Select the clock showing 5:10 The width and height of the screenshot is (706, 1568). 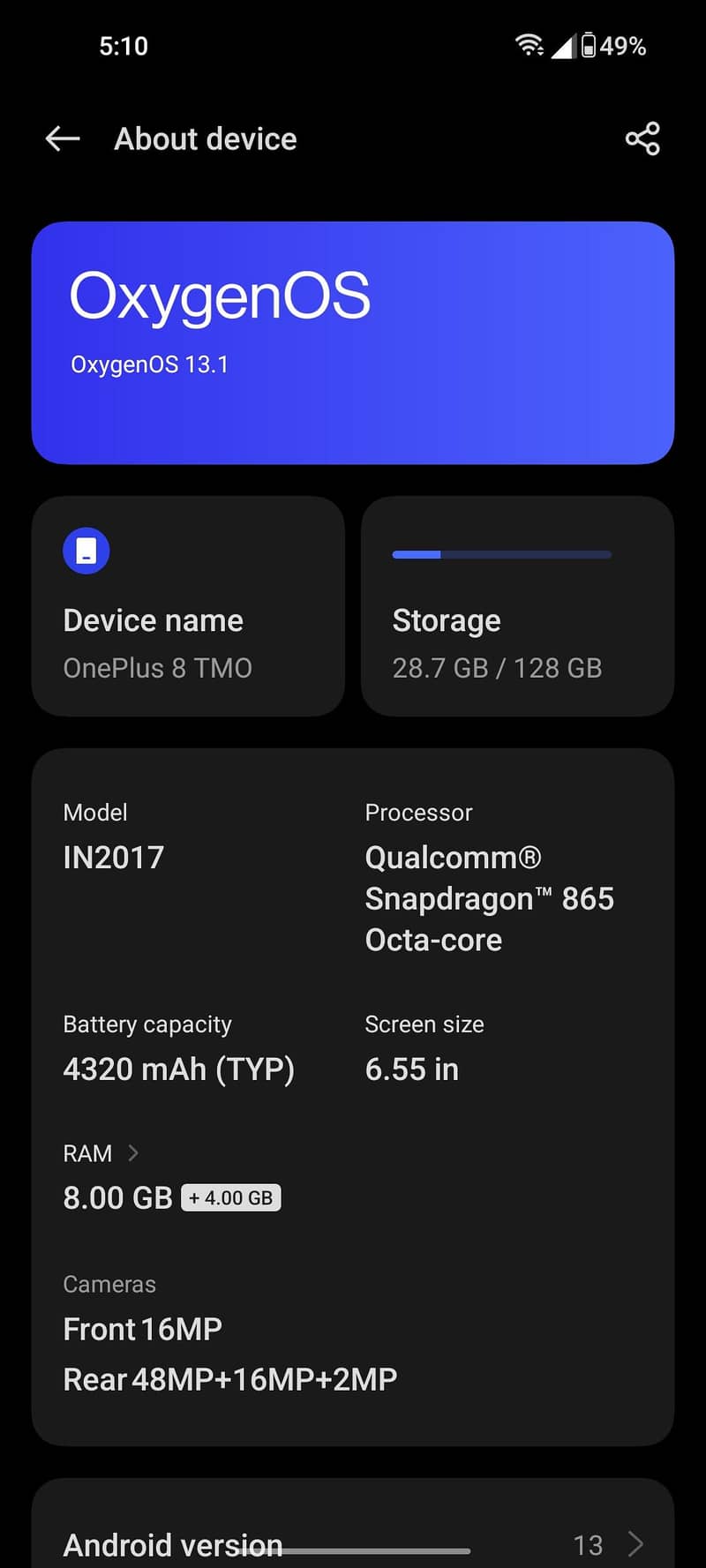pyautogui.click(x=123, y=45)
